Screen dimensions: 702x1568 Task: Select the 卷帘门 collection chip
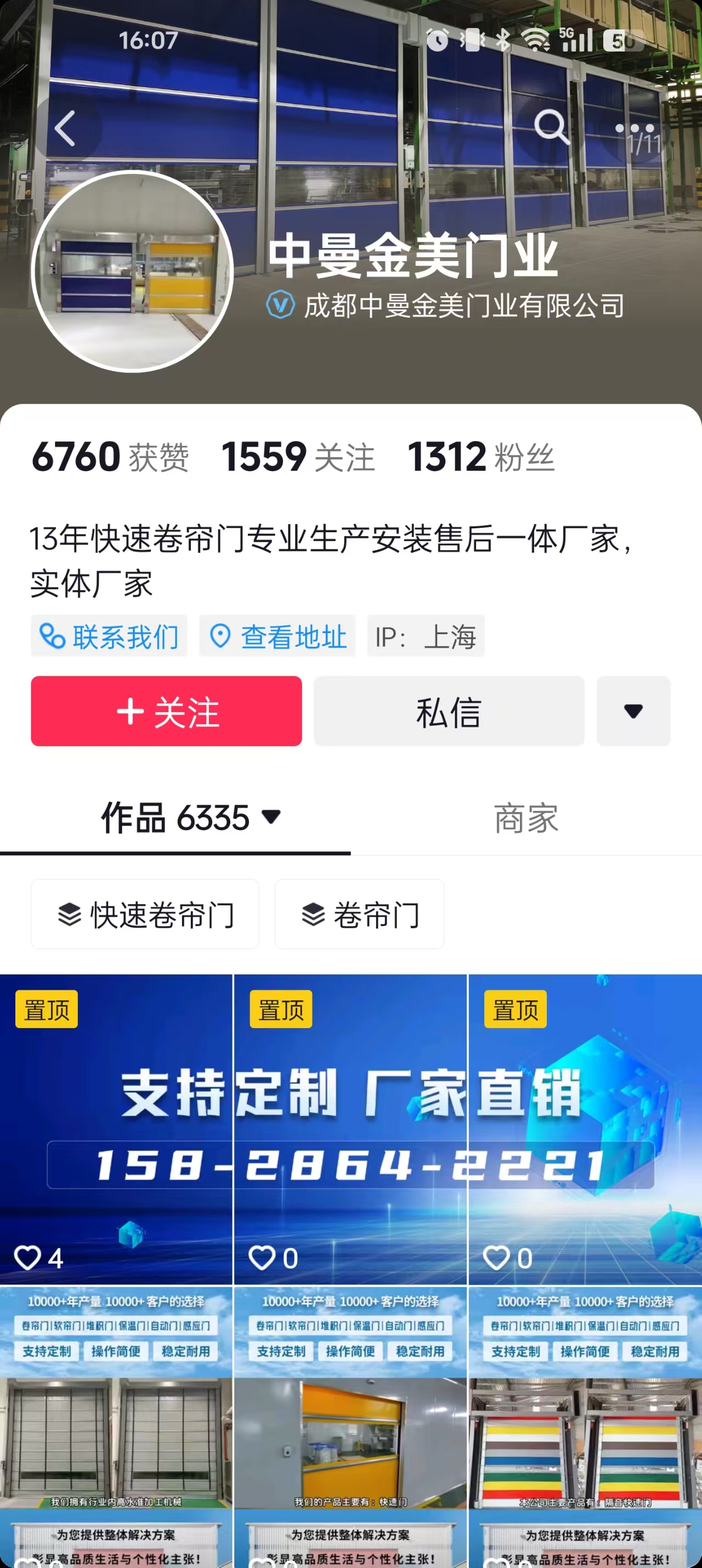pos(360,914)
